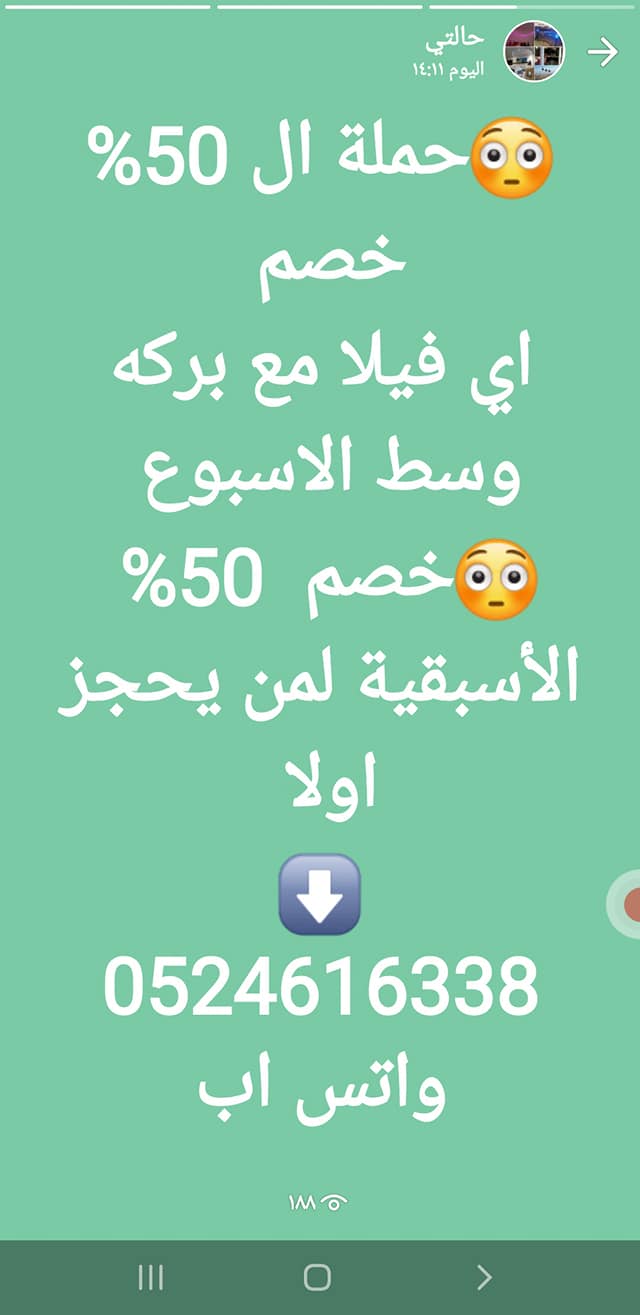
Task: Open the viewers list via the eye icon
Action: click(x=336, y=1200)
